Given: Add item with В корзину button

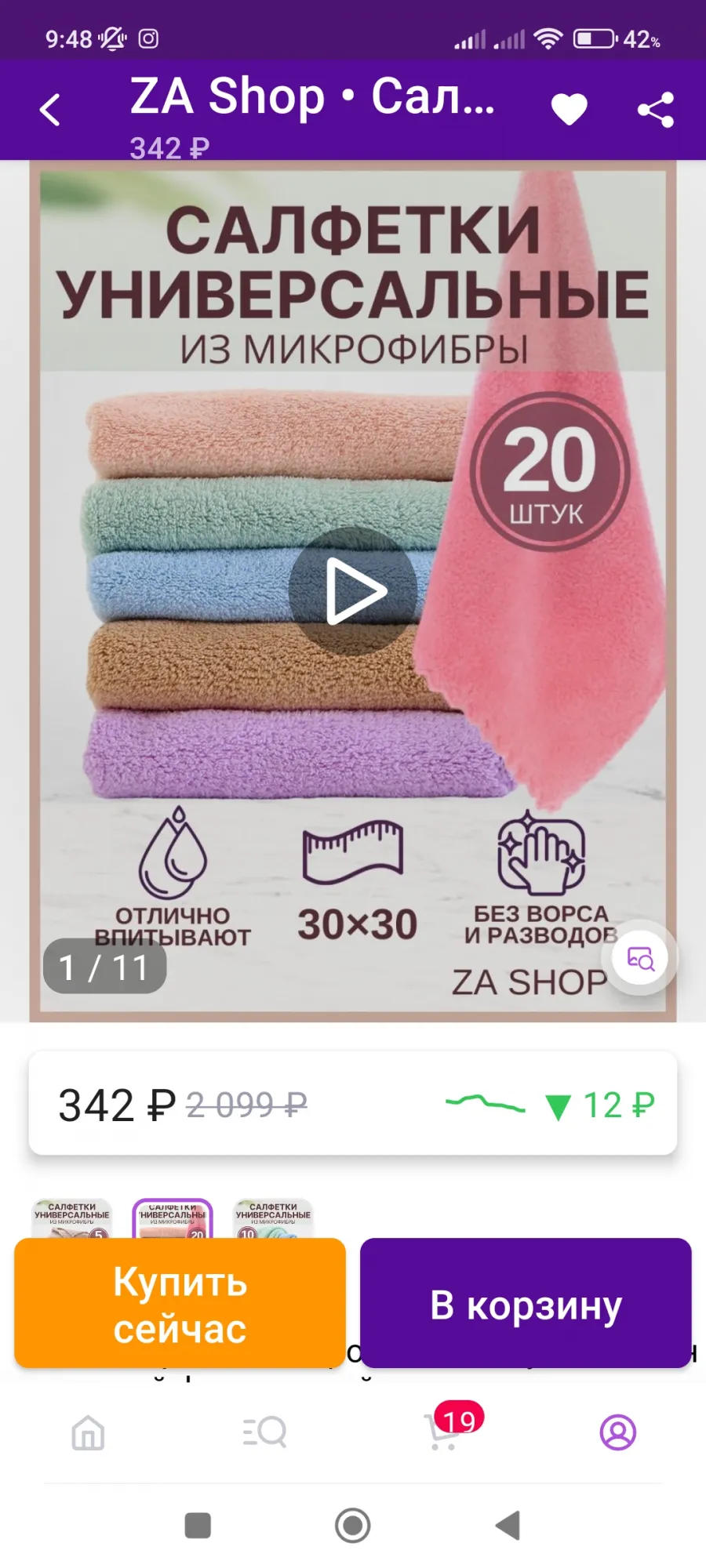Looking at the screenshot, I should tap(526, 1303).
